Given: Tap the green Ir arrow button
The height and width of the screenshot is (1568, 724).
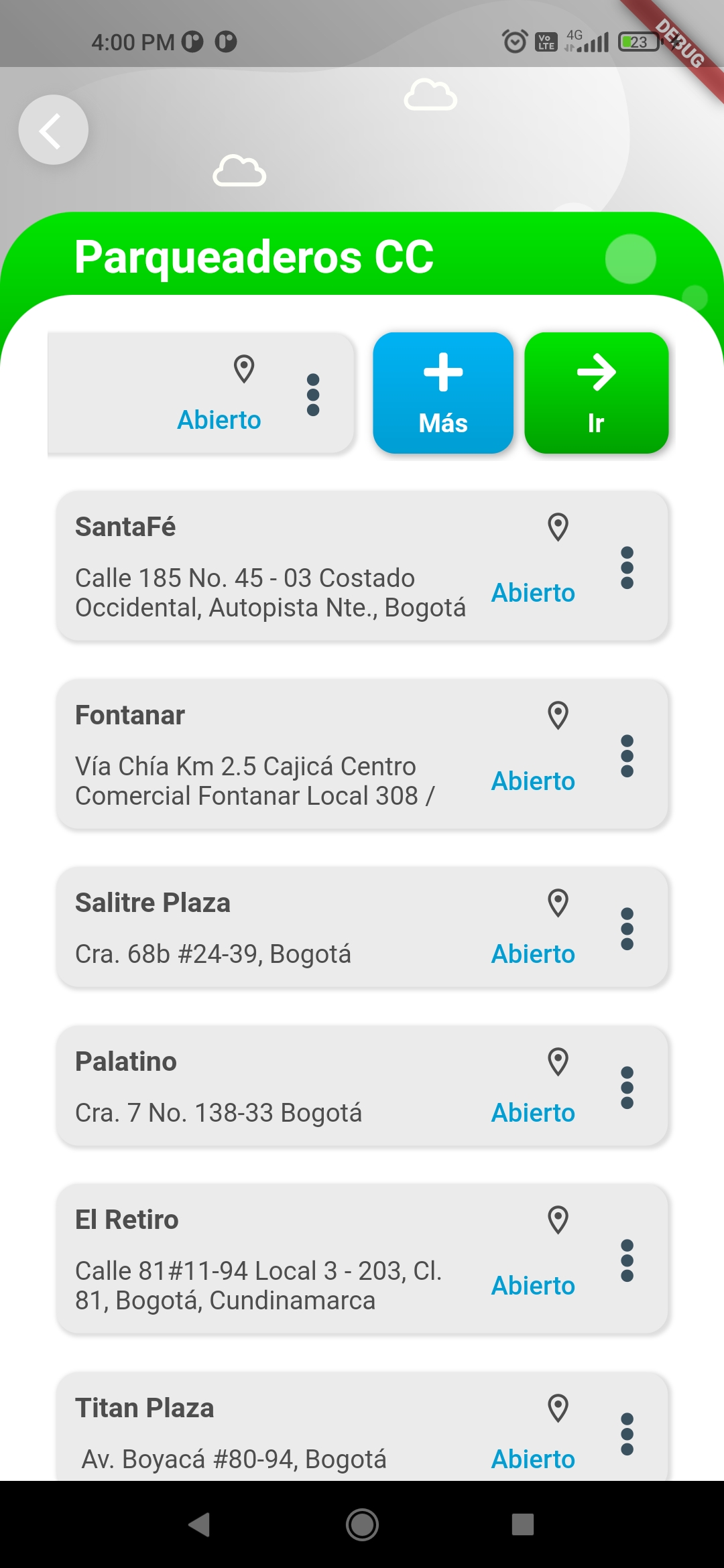Looking at the screenshot, I should [x=596, y=393].
